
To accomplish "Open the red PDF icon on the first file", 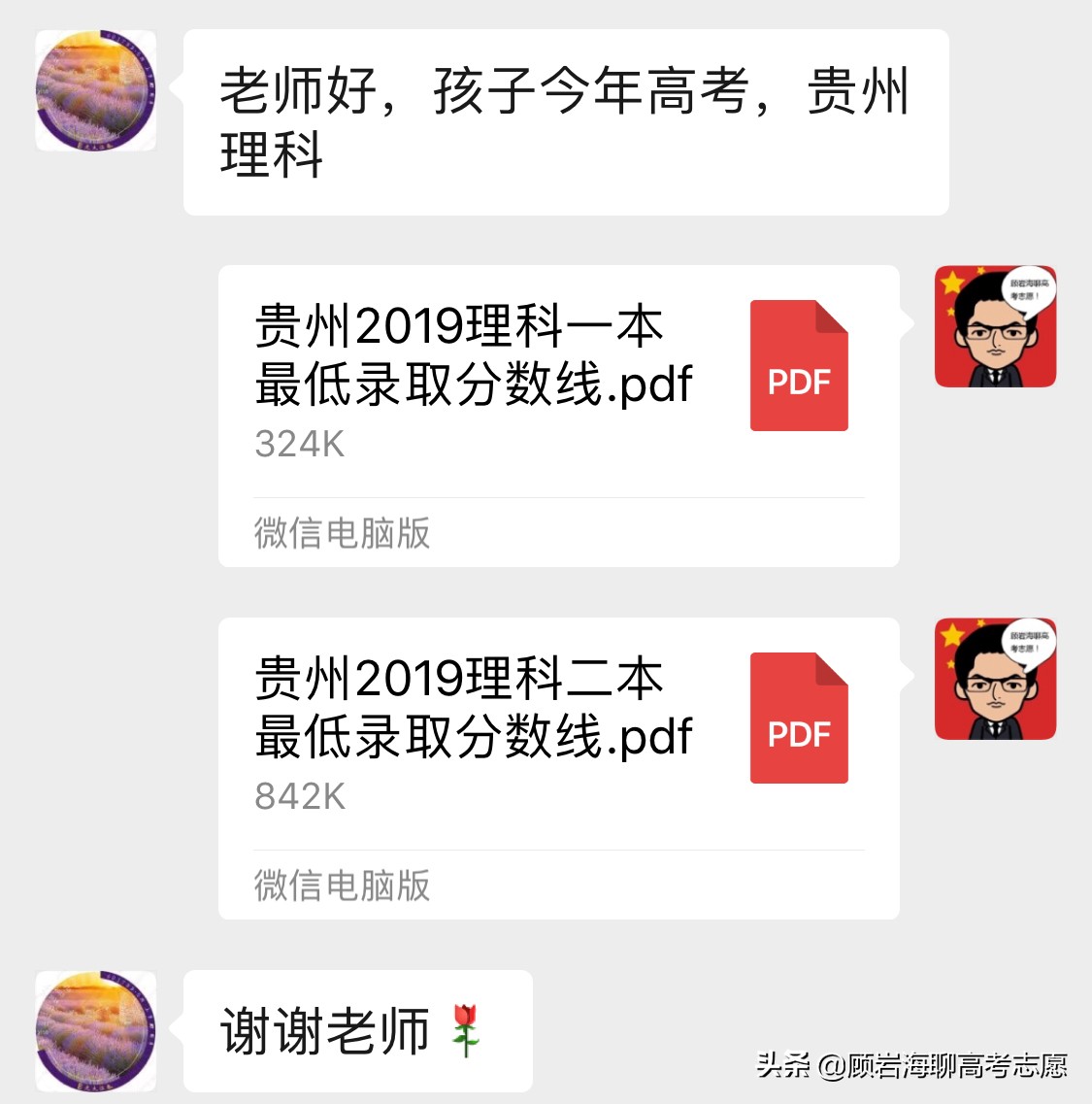I will point(799,364).
